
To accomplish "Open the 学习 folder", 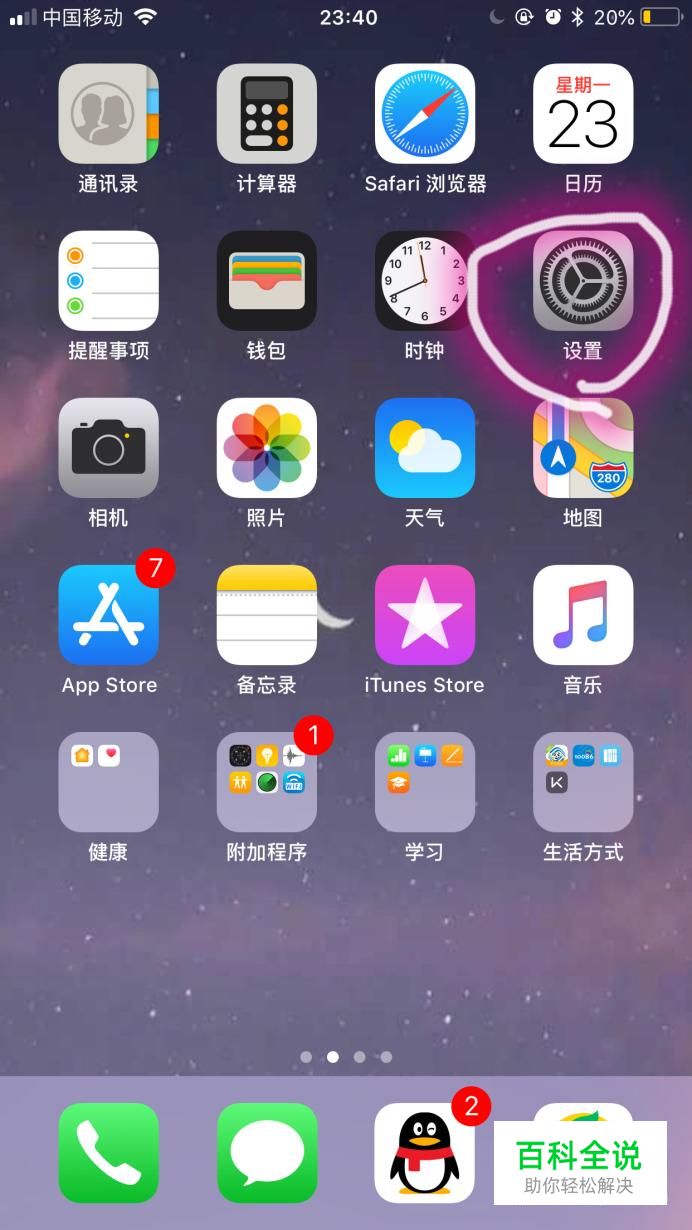I will pos(424,782).
